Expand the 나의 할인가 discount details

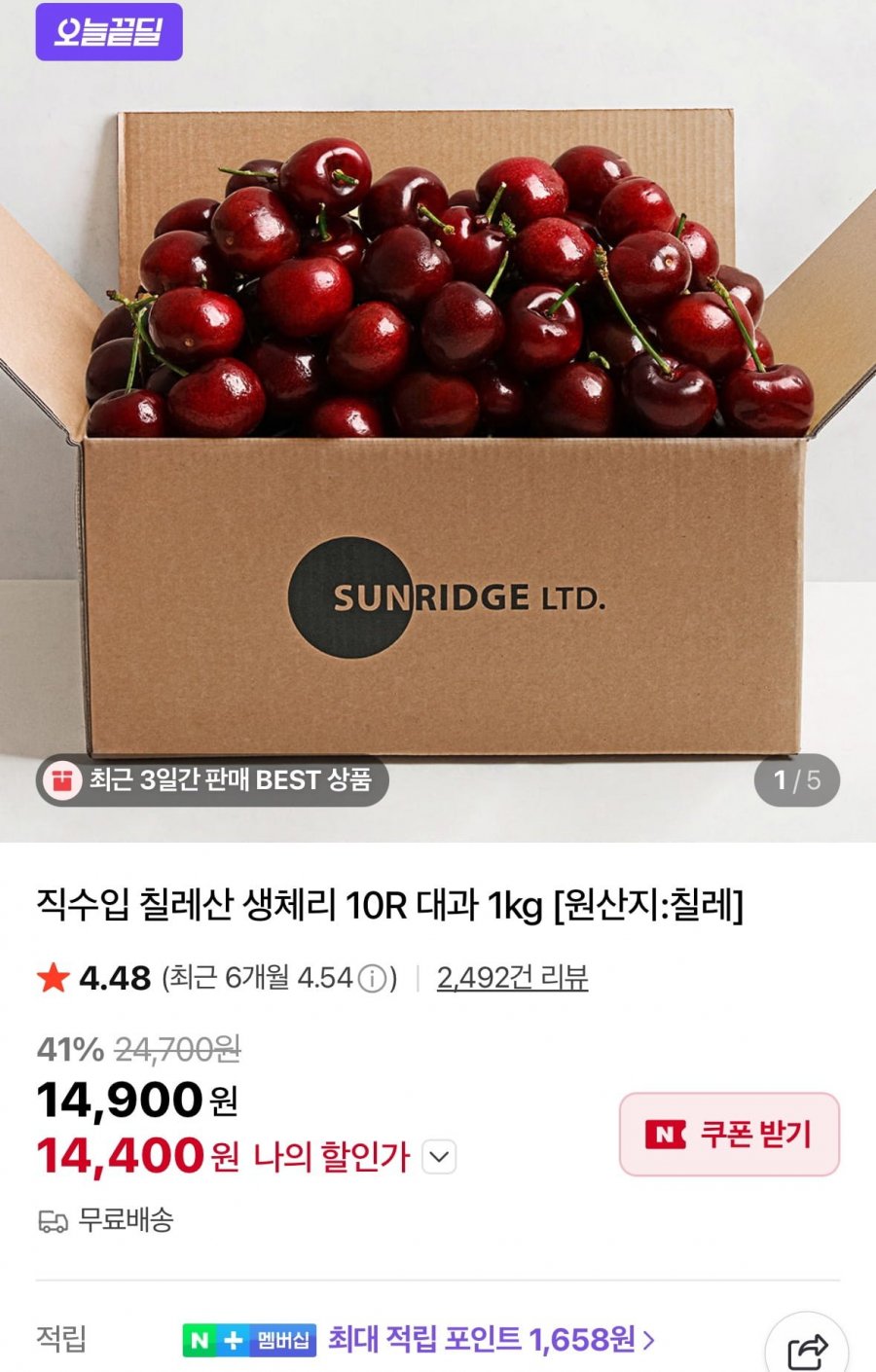(440, 1157)
